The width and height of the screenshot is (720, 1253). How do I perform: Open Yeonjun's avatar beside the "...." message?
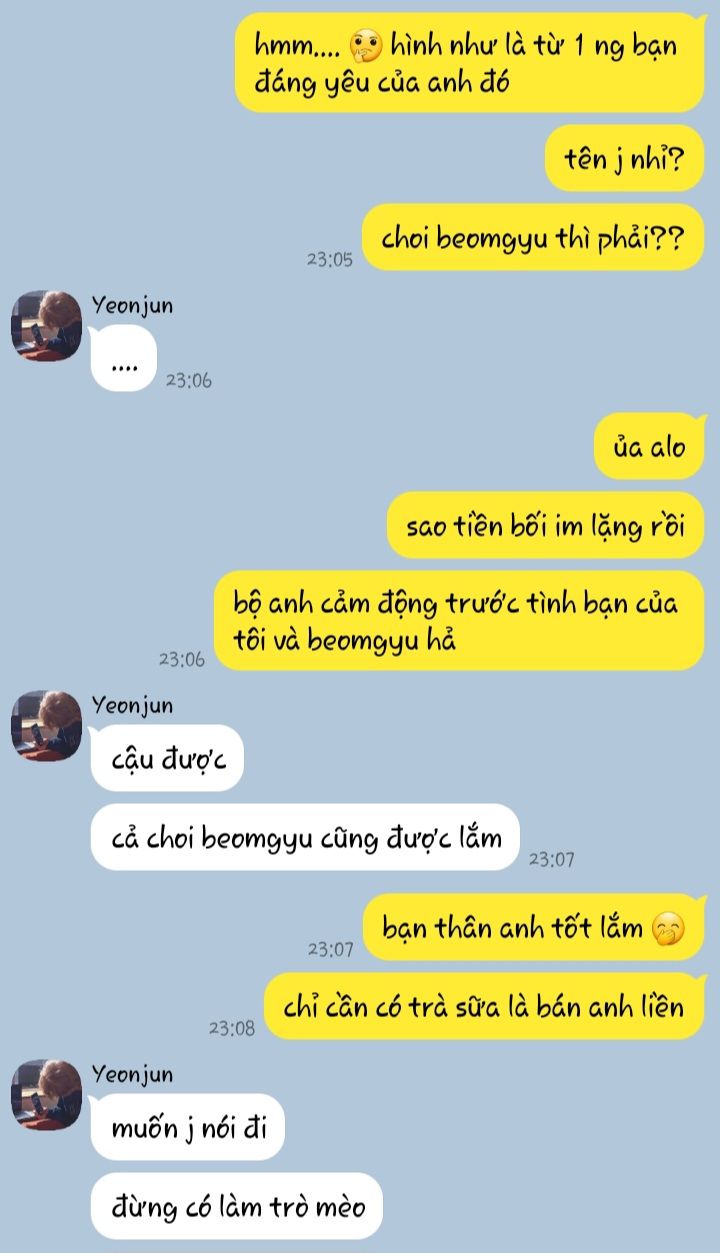pyautogui.click(x=46, y=326)
